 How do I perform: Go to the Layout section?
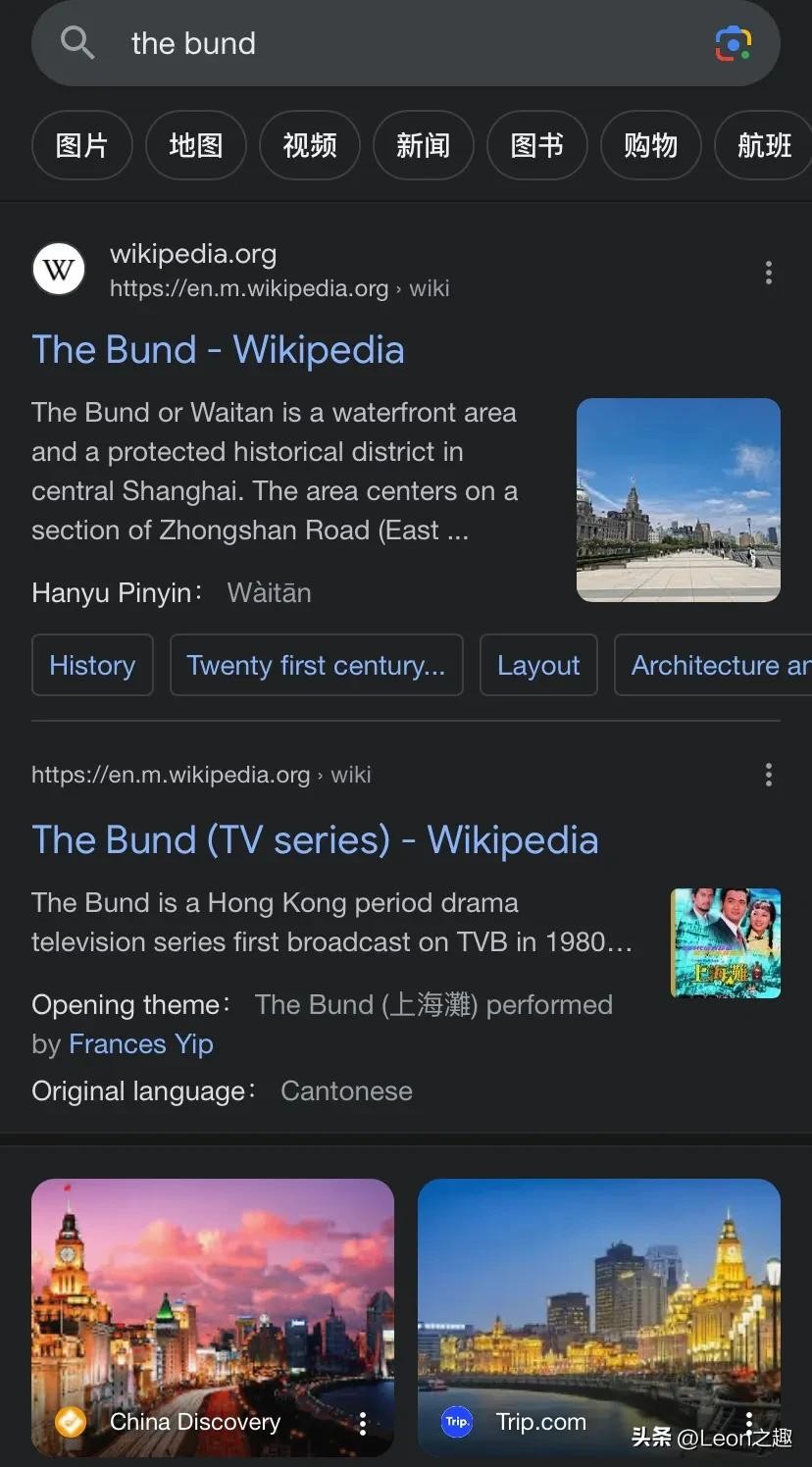(x=538, y=665)
